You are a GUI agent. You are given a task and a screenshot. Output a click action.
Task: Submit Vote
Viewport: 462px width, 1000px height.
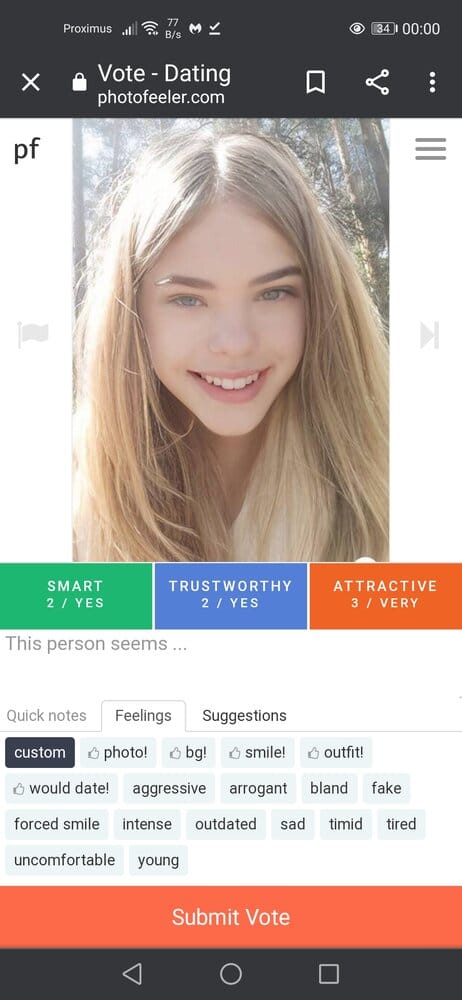[231, 917]
